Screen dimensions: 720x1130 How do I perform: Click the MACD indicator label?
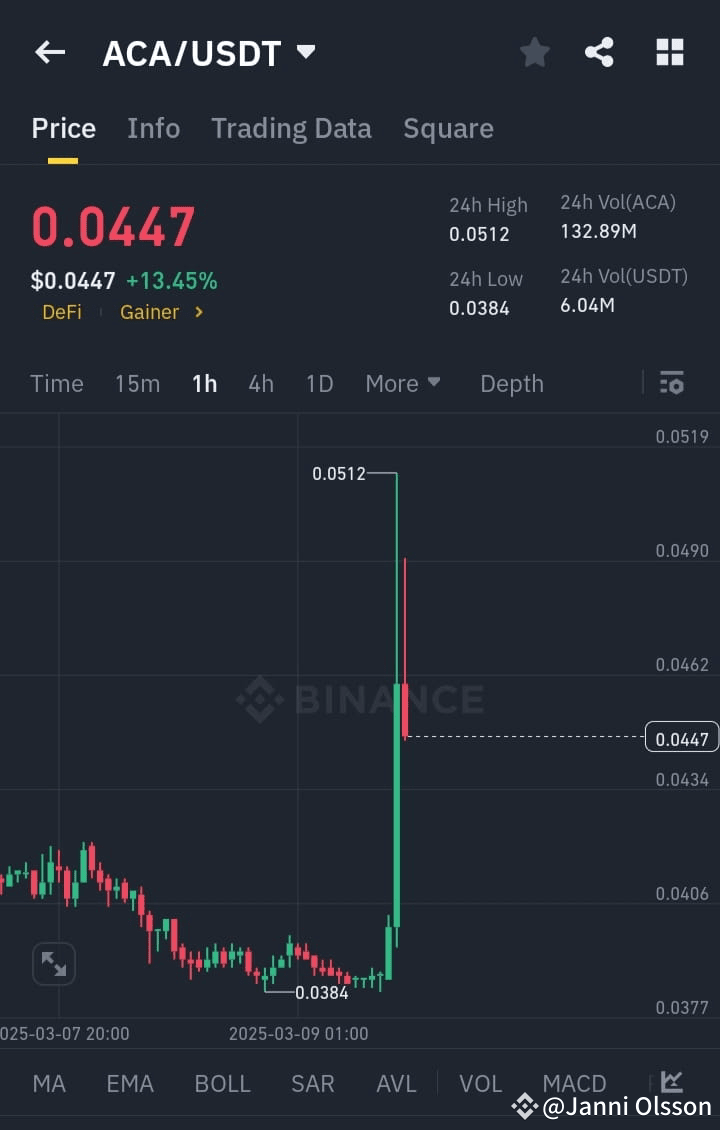pyautogui.click(x=574, y=1083)
